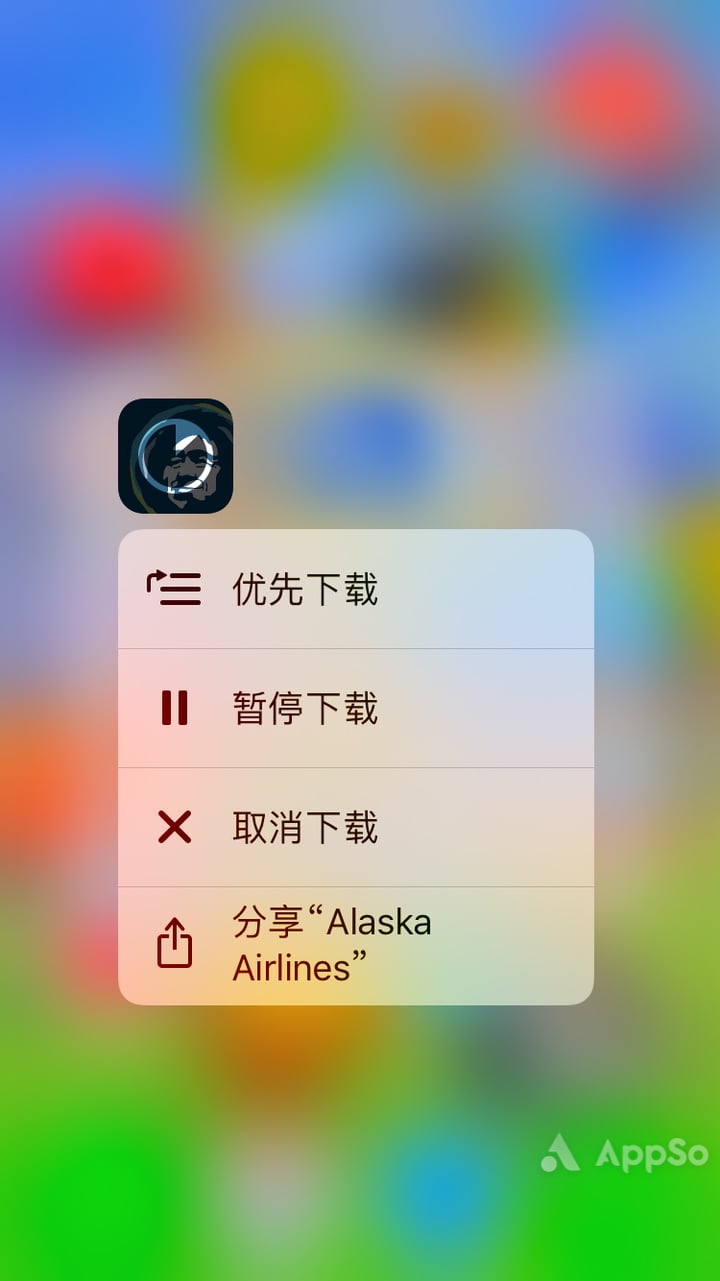Tap the downloading Alaska Airlines app icon

[x=176, y=456]
